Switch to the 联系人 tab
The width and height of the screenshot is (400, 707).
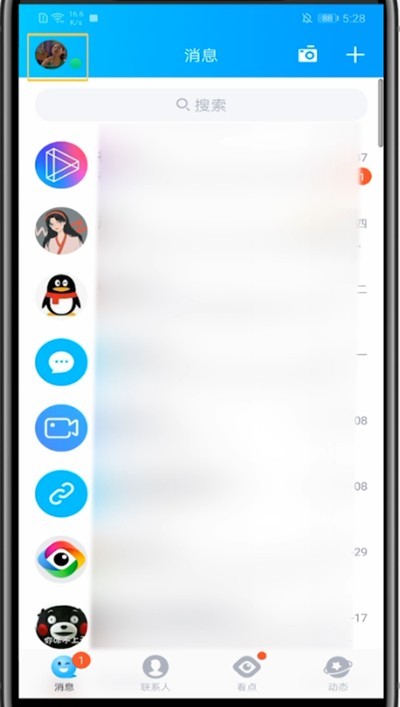point(156,673)
